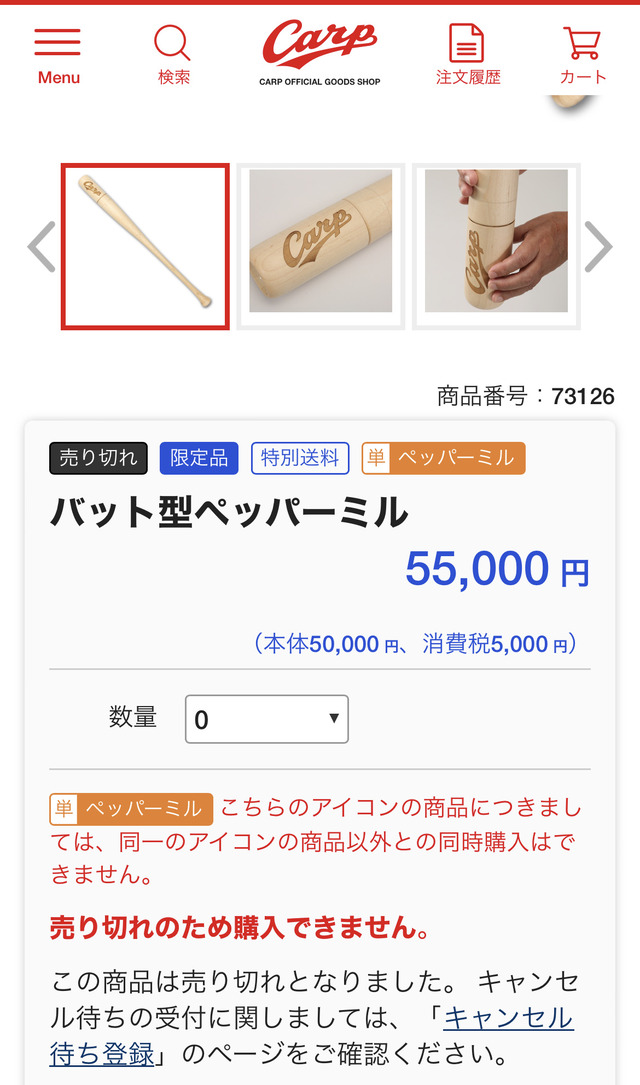Expand the 数量 quantity dropdown

(x=266, y=720)
